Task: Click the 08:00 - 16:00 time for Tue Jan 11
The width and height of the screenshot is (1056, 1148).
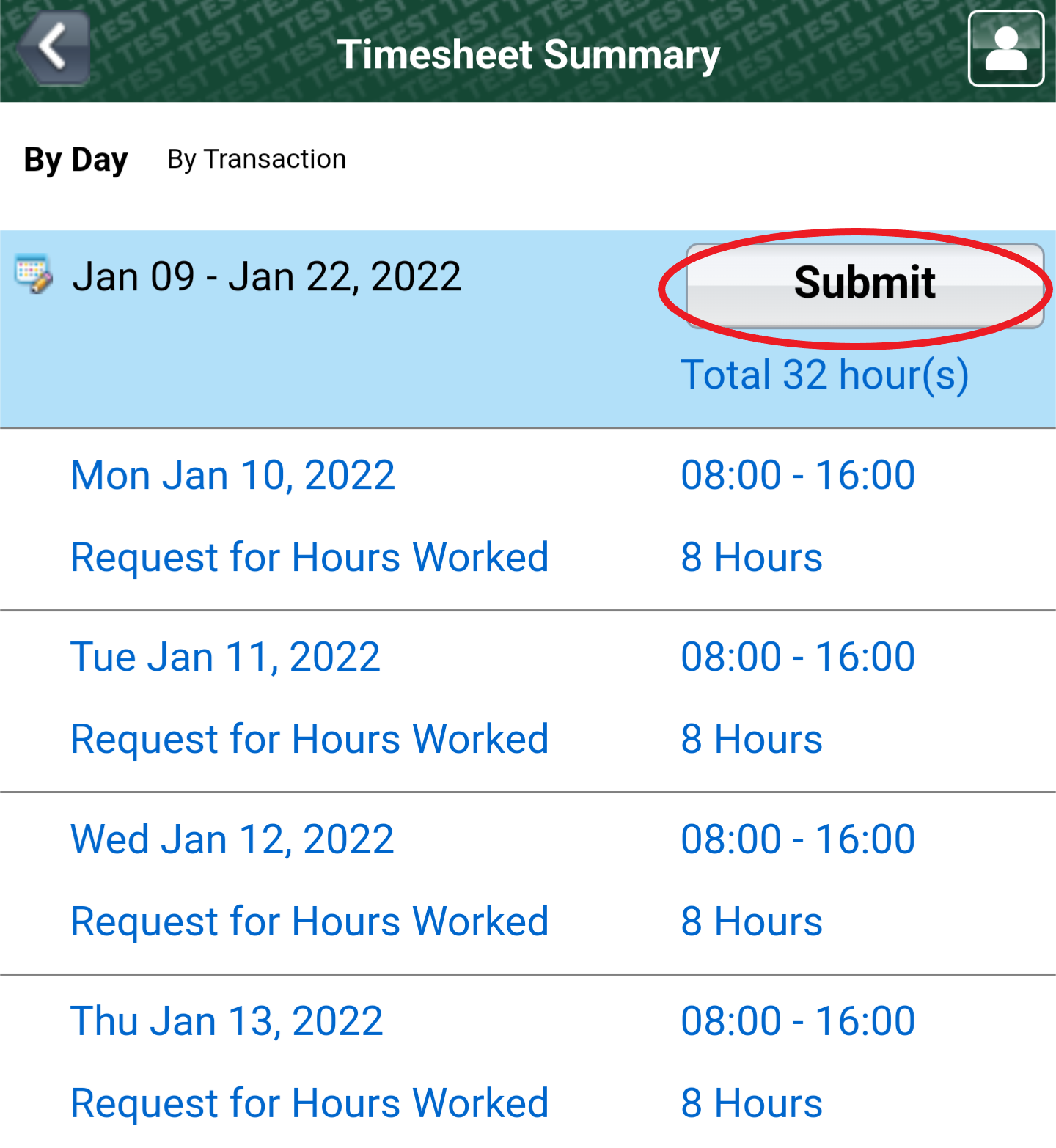Action: click(799, 656)
